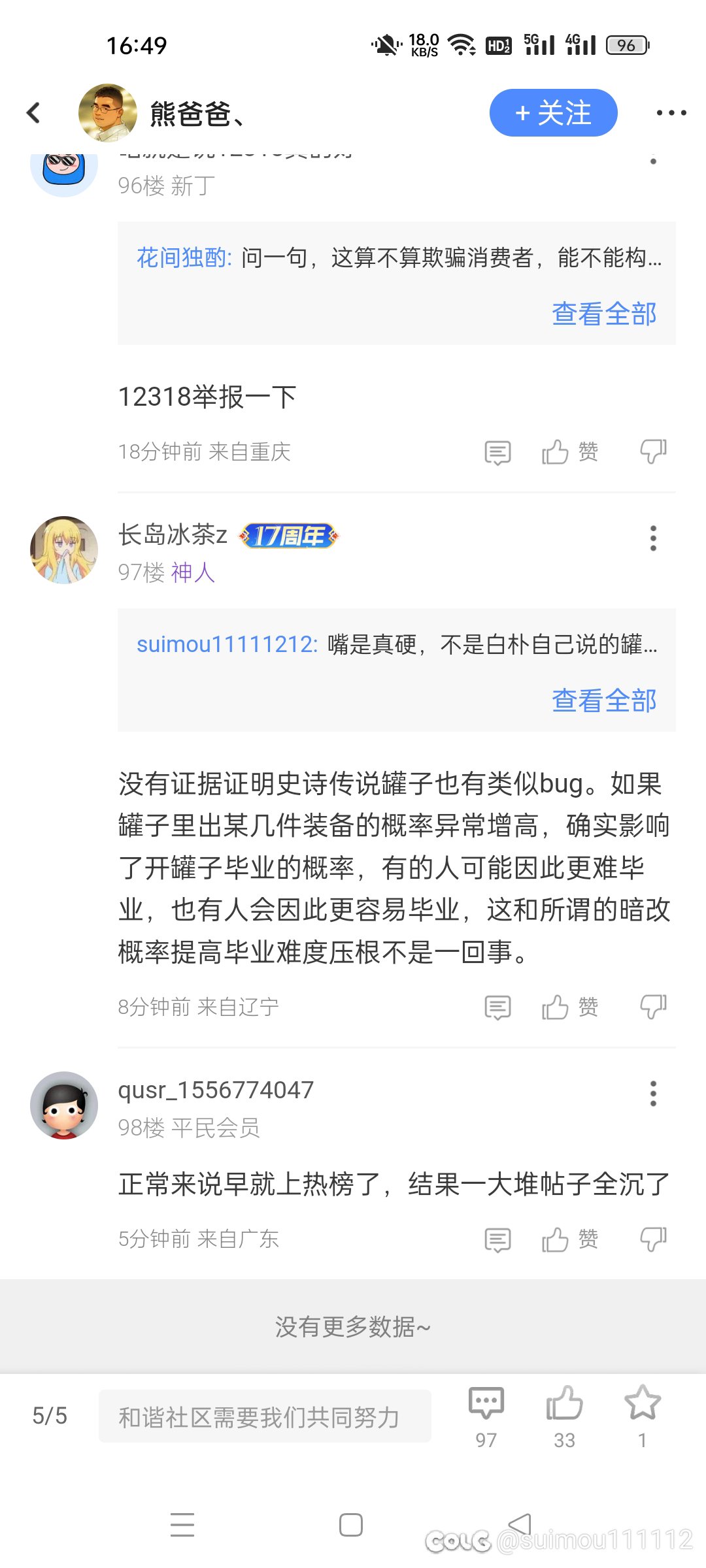Open the 5/5 page selector
Image resolution: width=706 pixels, height=1568 pixels.
[50, 1416]
